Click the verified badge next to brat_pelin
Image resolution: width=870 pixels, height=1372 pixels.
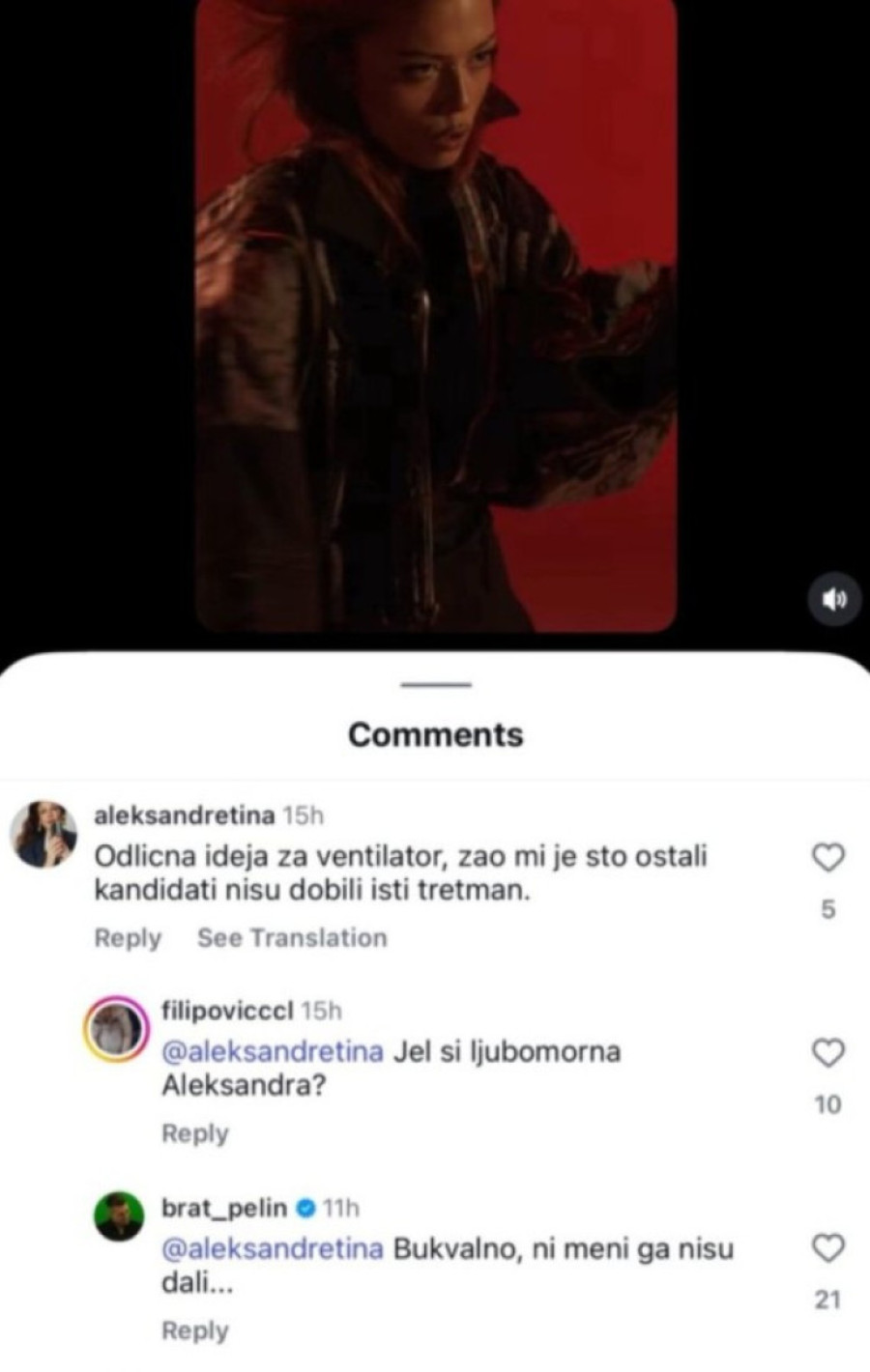305,1207
